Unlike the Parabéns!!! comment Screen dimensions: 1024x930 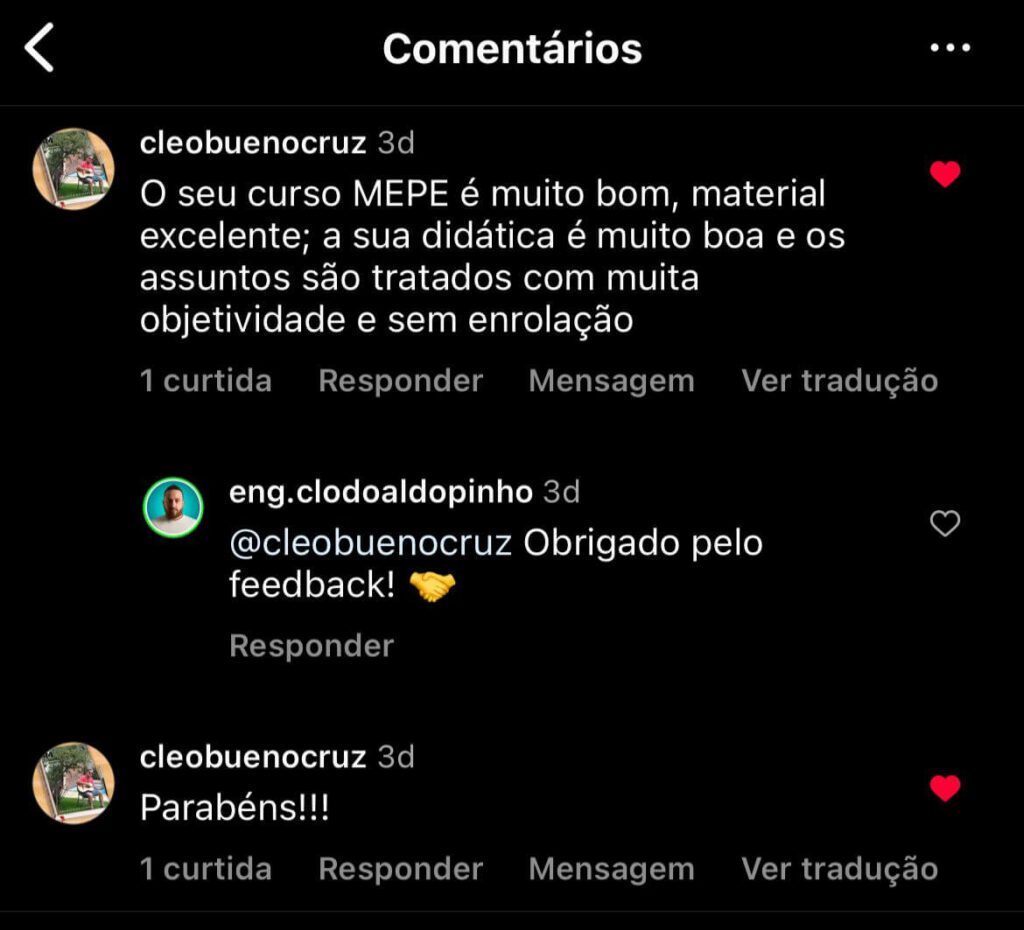[944, 789]
